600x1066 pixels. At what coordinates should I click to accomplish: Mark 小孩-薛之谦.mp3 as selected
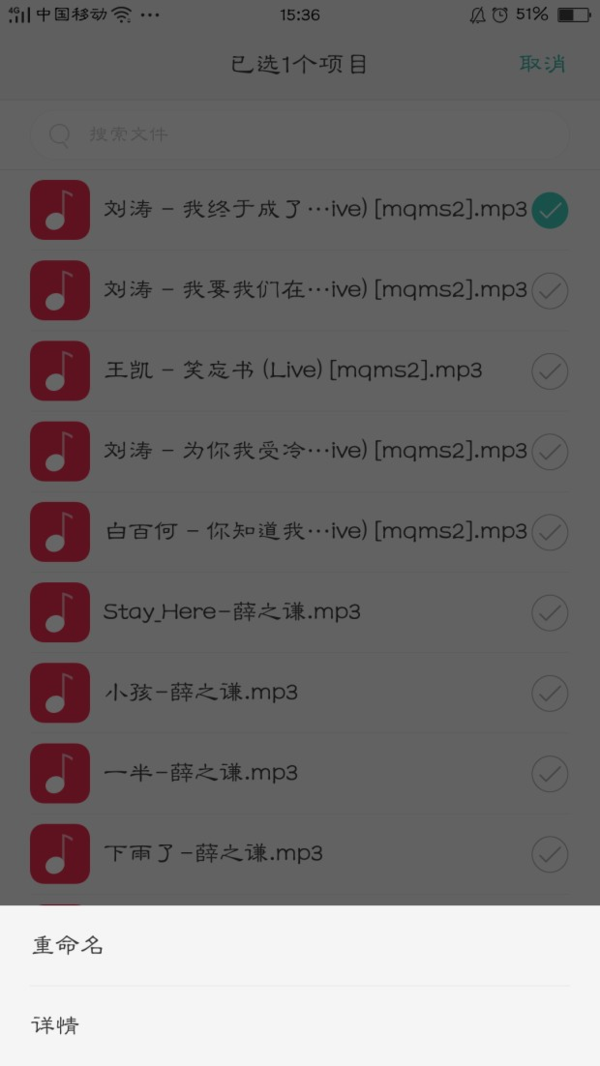(550, 693)
